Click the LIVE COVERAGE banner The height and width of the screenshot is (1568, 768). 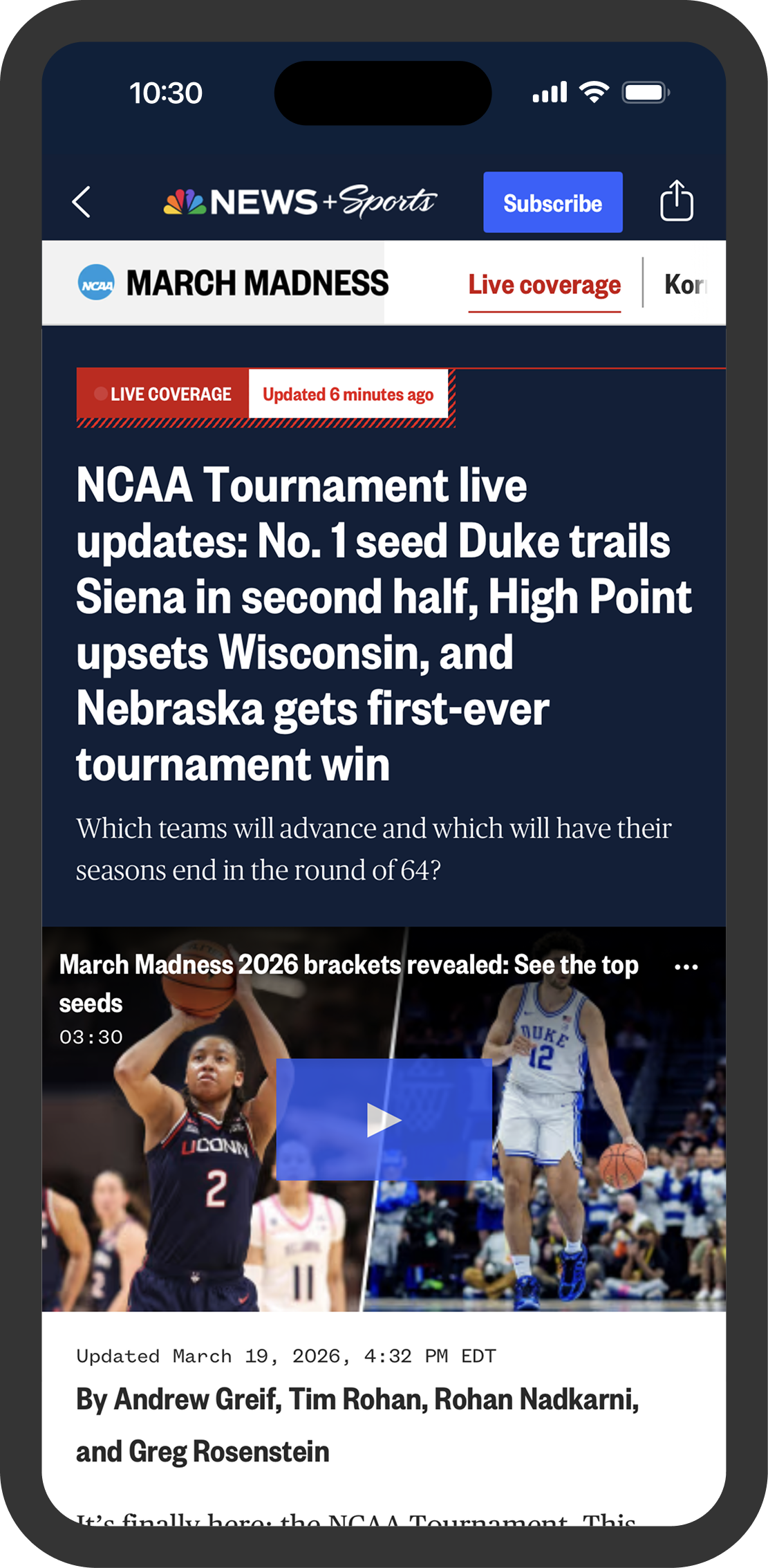click(x=163, y=394)
